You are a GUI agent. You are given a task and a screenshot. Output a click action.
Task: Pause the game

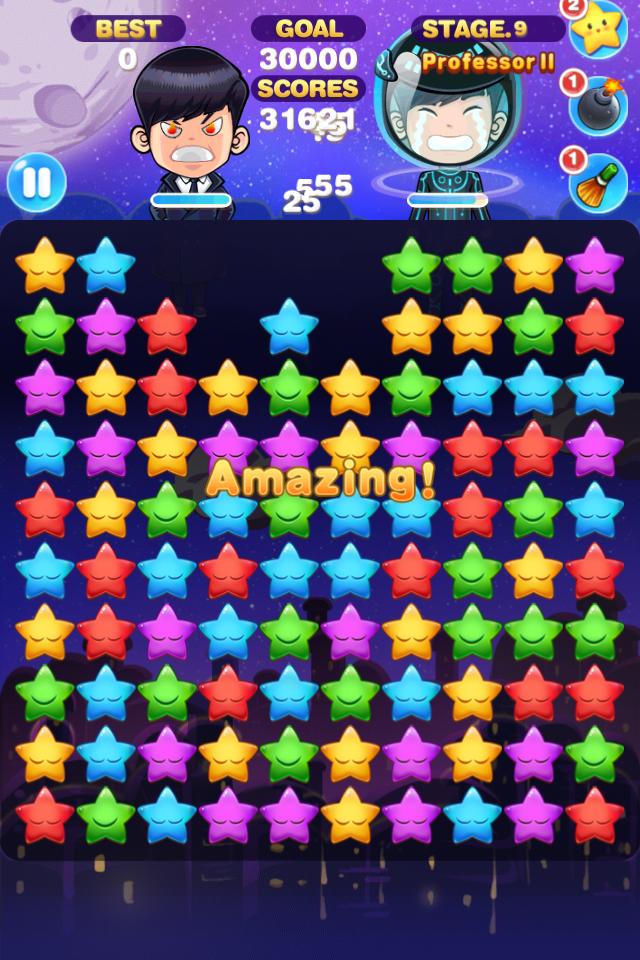pos(37,183)
